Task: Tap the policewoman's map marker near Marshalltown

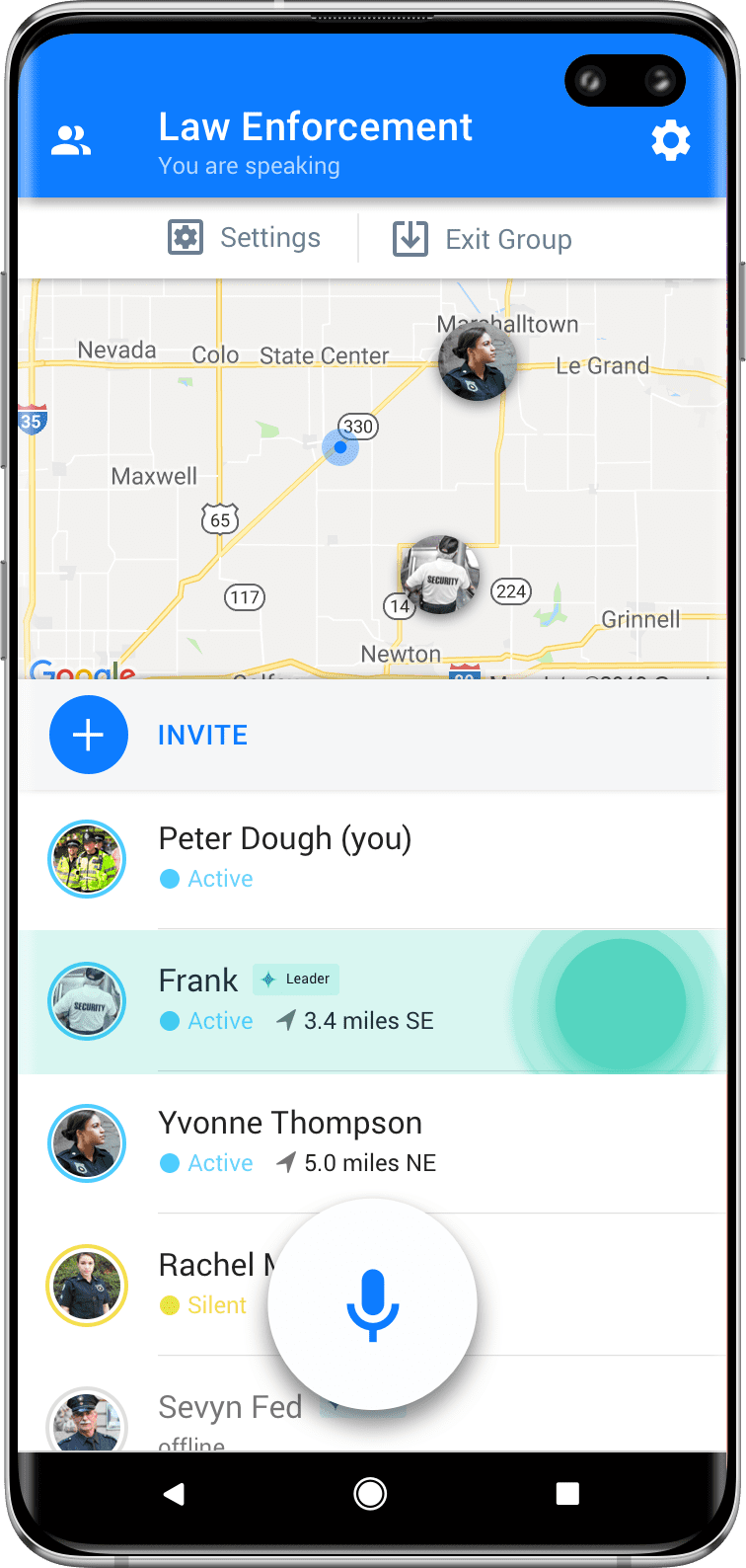Action: (x=477, y=362)
